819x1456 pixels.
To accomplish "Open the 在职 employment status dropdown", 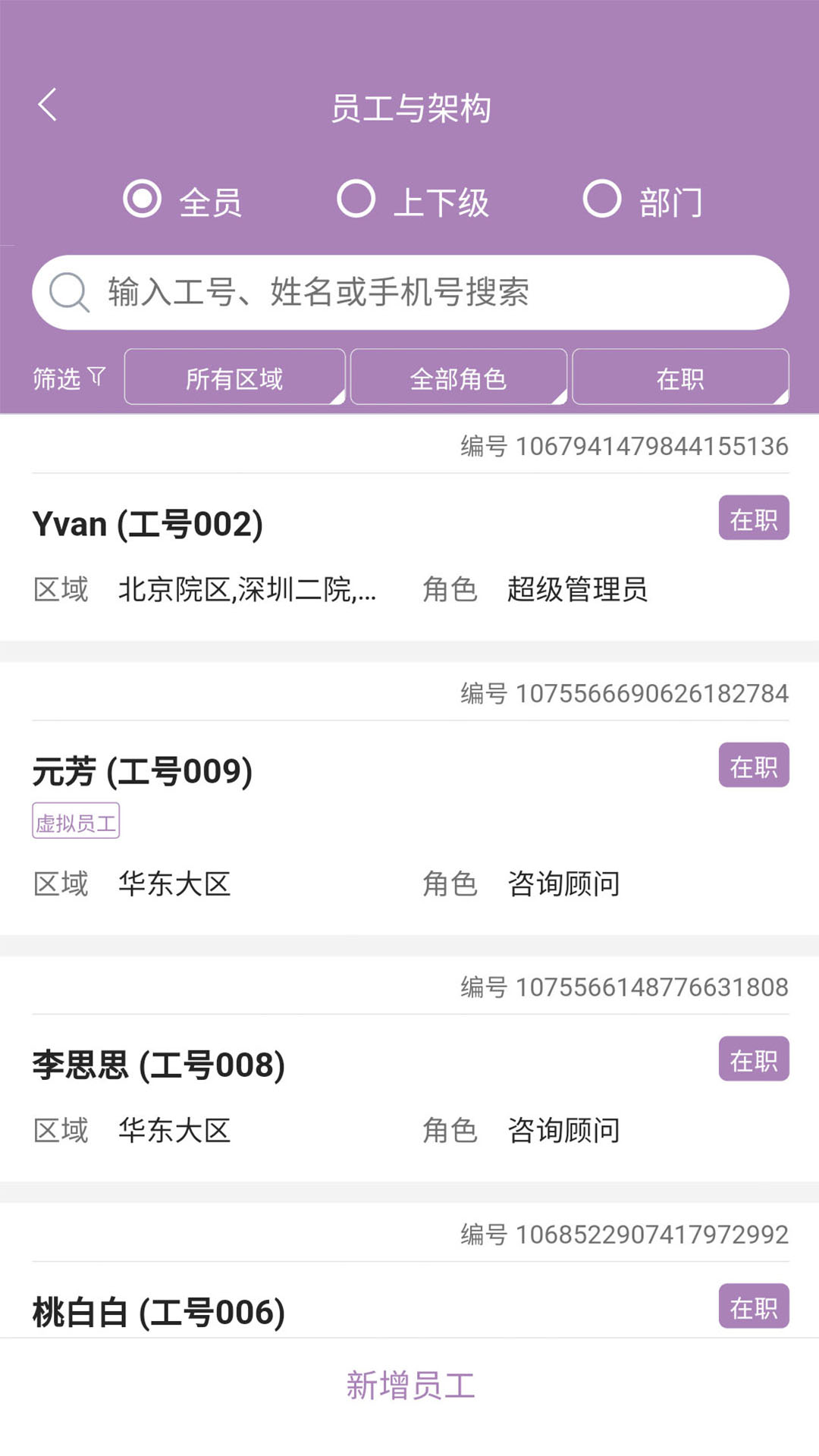I will [x=680, y=377].
